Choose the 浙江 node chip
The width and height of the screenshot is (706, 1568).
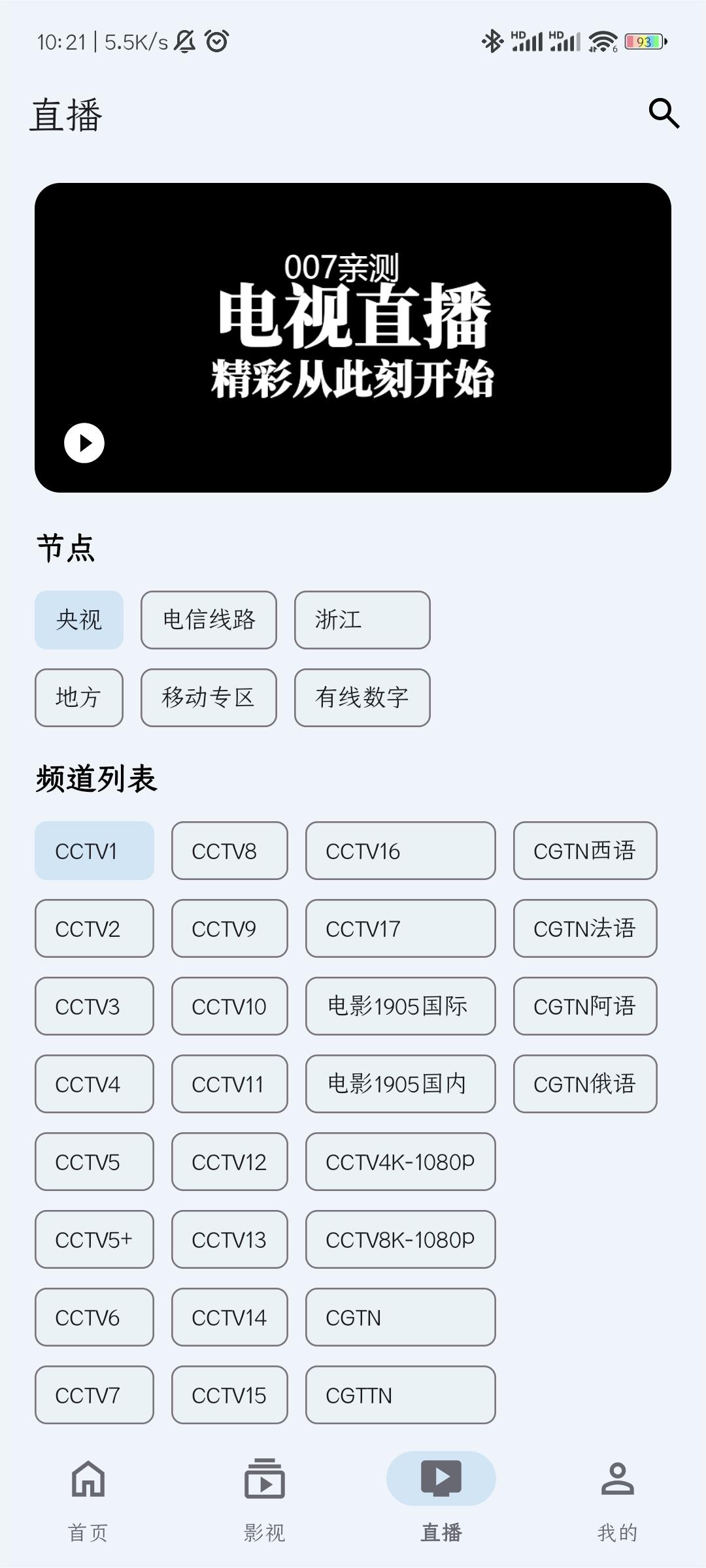tap(362, 620)
